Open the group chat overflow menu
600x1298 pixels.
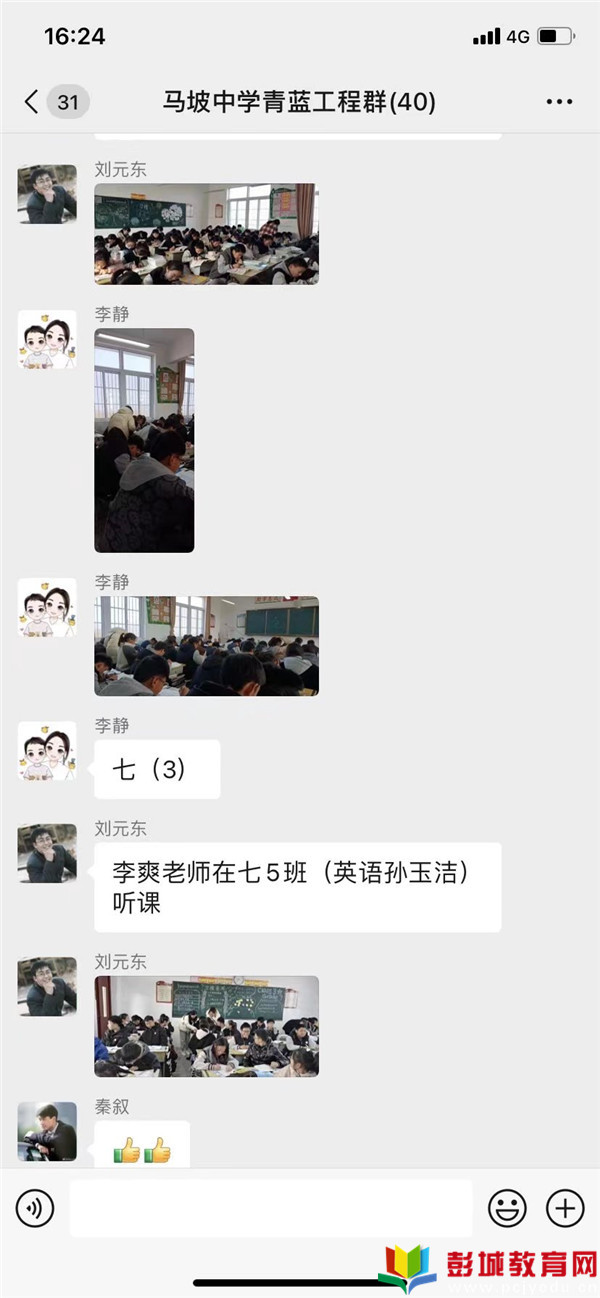(559, 102)
